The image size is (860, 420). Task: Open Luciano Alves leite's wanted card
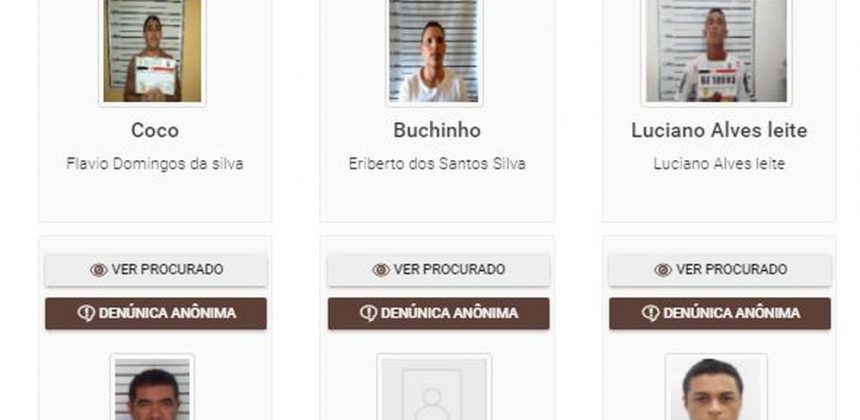[719, 130]
